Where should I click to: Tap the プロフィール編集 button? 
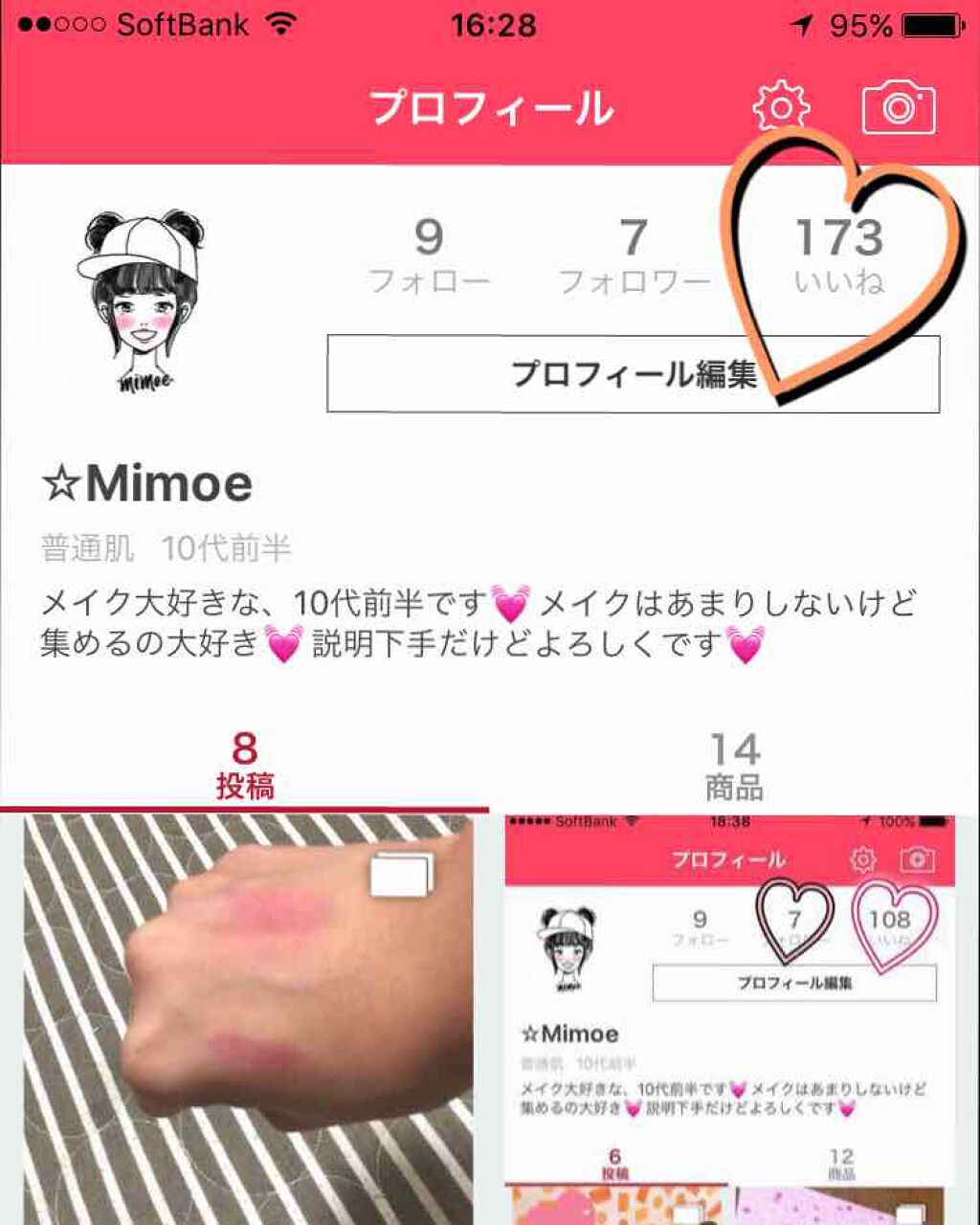pos(633,374)
